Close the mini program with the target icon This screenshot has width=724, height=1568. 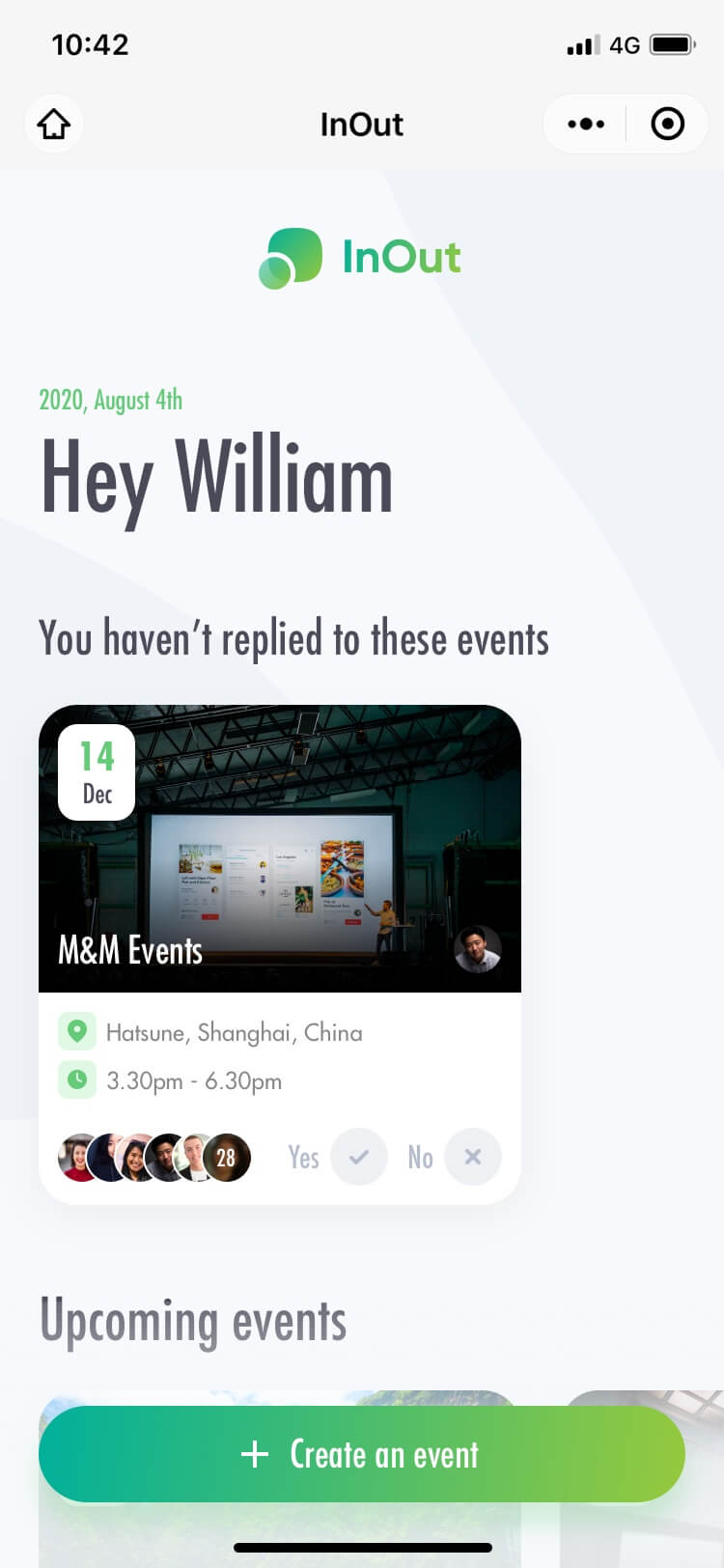coord(667,124)
